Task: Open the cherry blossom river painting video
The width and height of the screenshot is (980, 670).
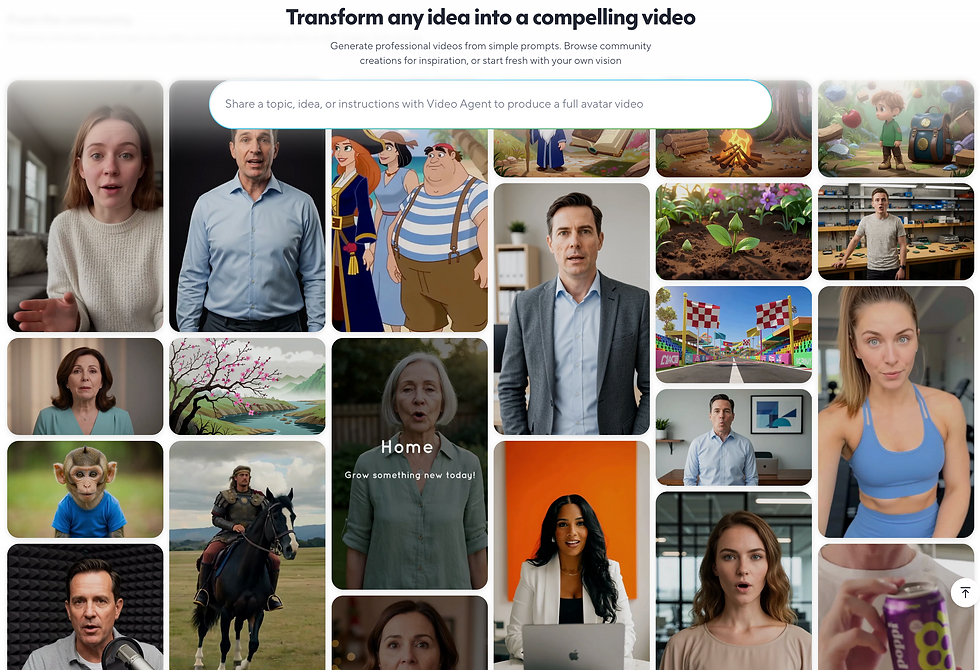Action: (247, 386)
